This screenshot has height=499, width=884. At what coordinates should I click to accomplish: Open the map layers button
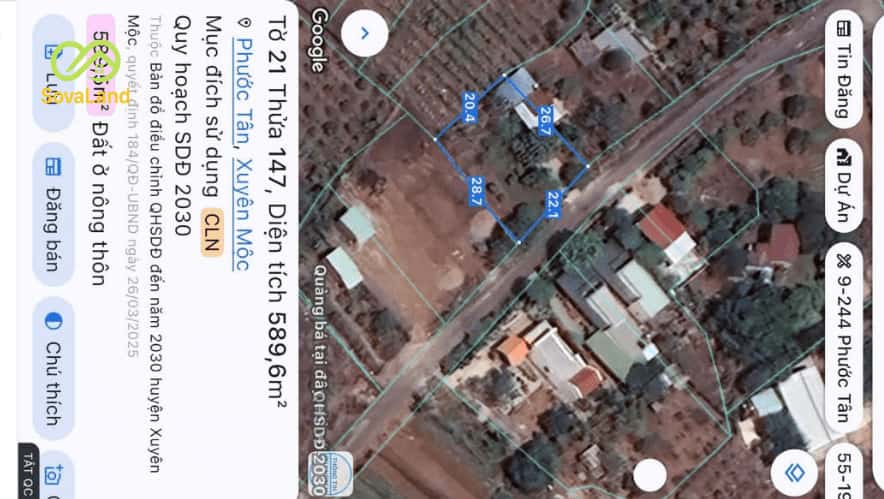pyautogui.click(x=795, y=471)
